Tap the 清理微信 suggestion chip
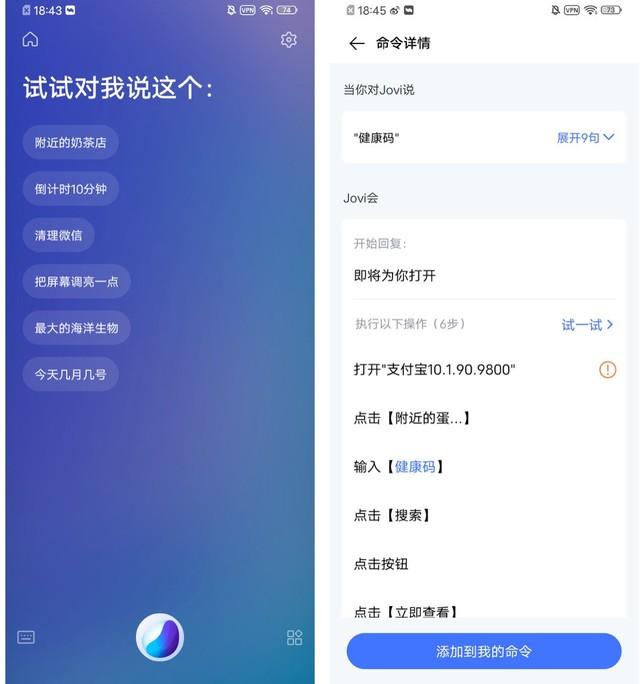640x684 pixels. 58,235
